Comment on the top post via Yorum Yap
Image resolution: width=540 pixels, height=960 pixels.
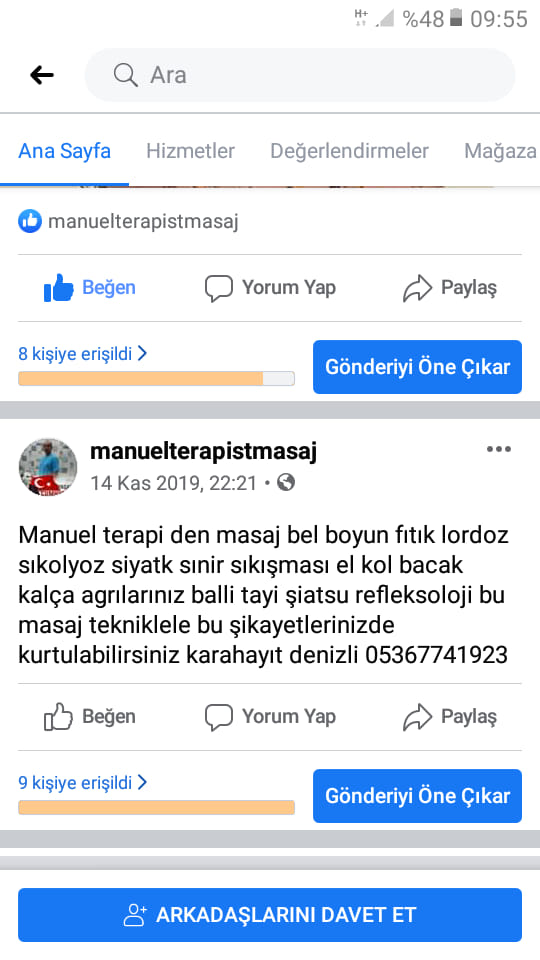[270, 288]
